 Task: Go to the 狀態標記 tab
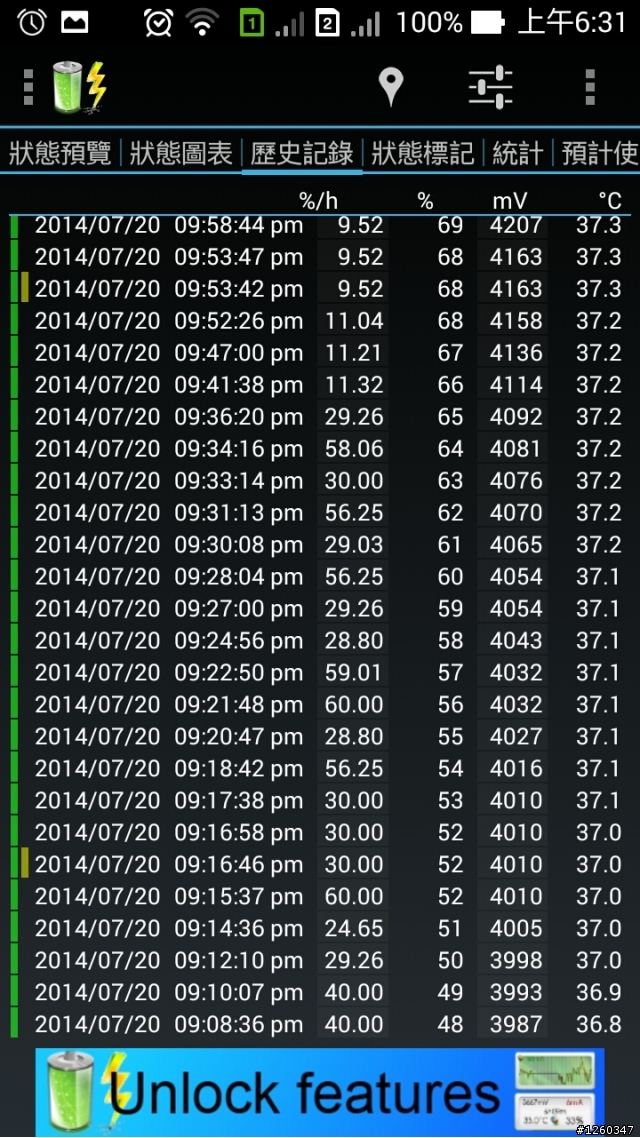coord(423,153)
